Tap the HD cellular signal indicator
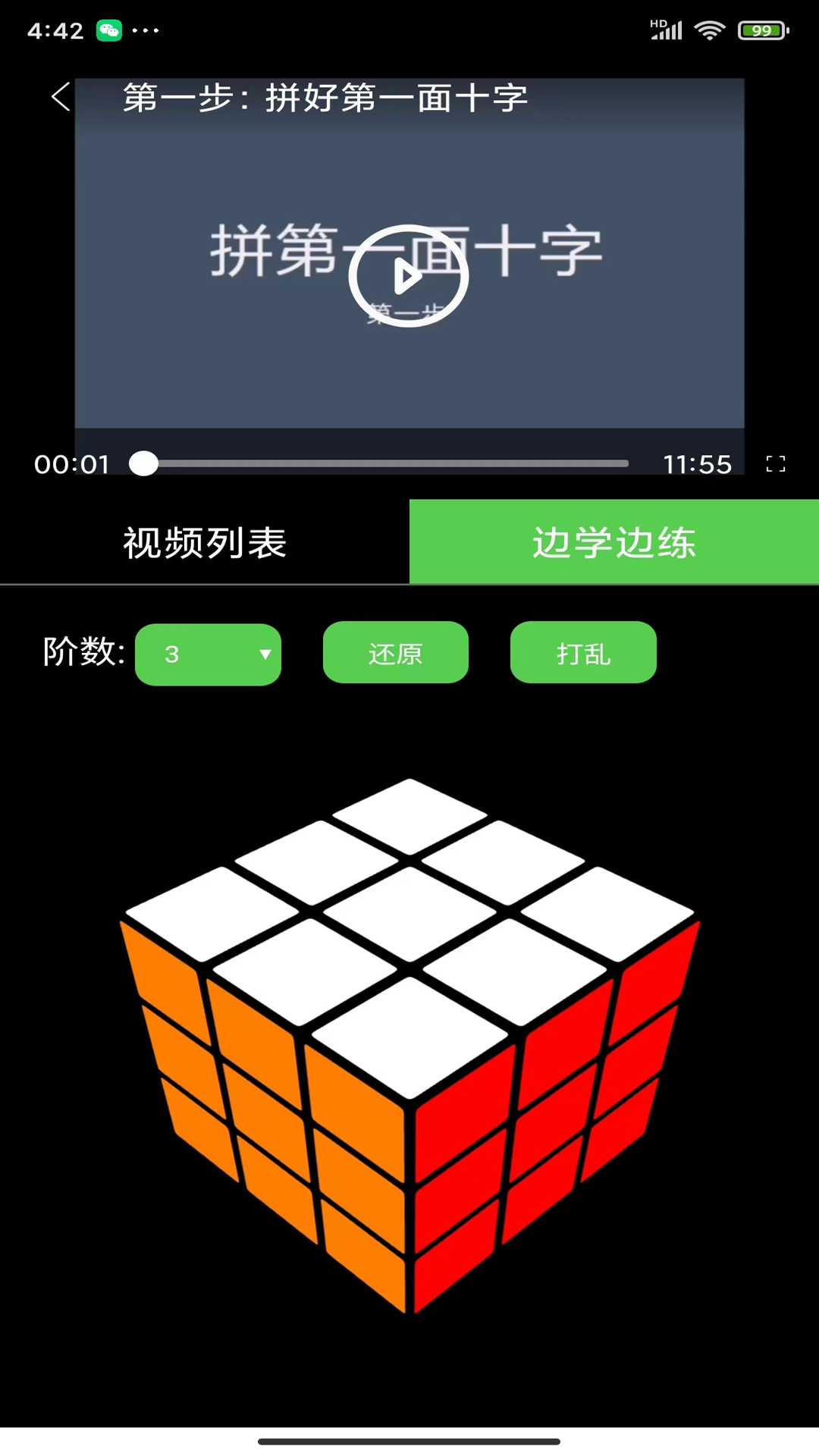819x1456 pixels. coord(664,30)
